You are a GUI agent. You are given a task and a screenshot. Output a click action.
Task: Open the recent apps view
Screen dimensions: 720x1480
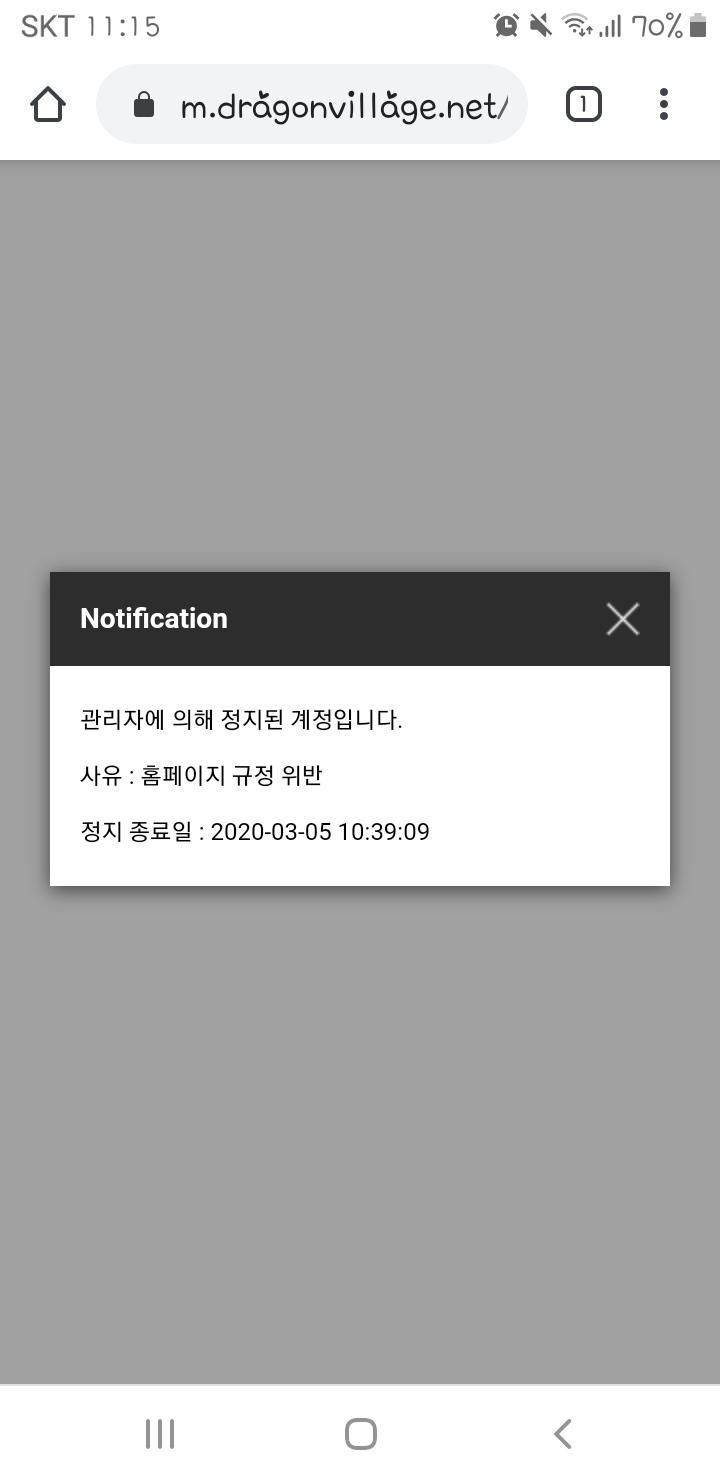pyautogui.click(x=160, y=1433)
